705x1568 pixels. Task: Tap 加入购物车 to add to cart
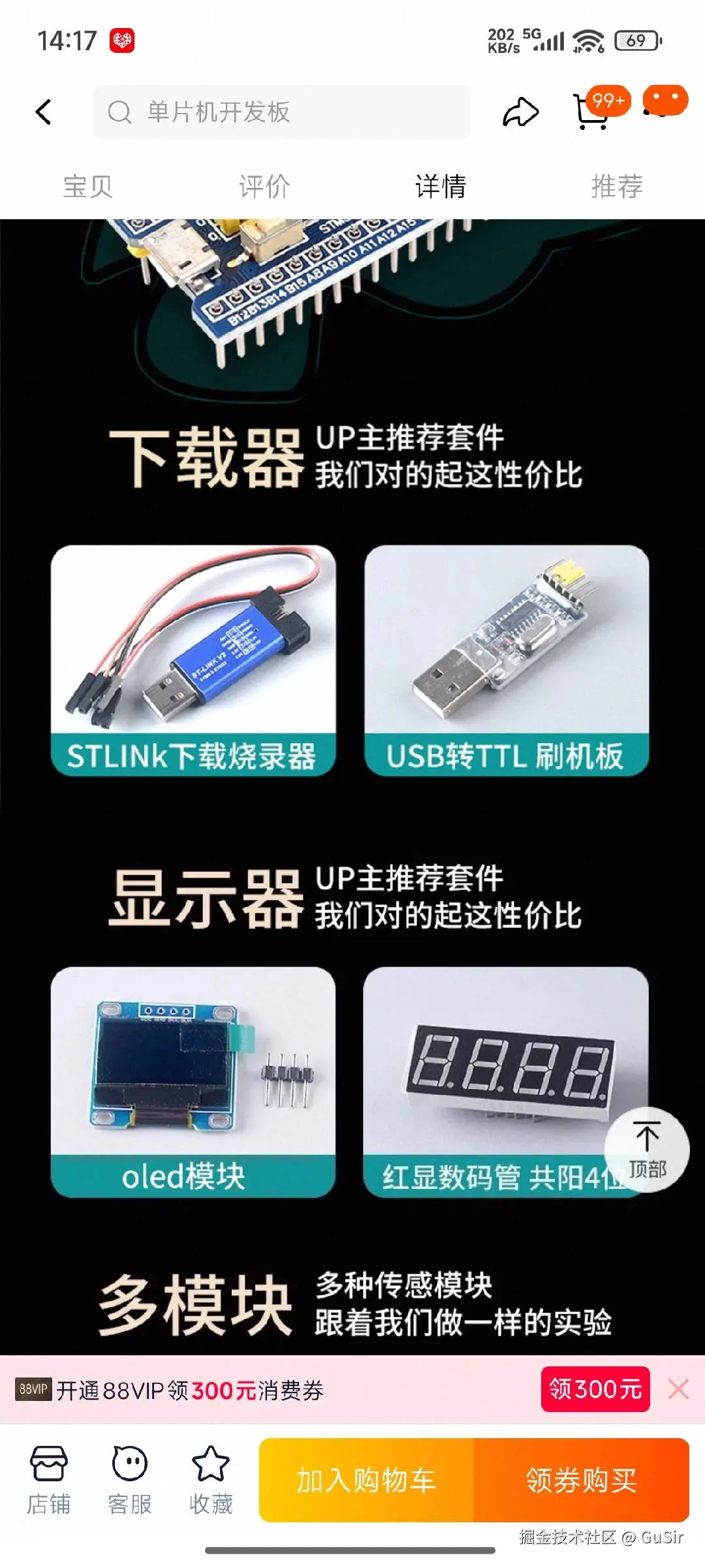point(366,1480)
